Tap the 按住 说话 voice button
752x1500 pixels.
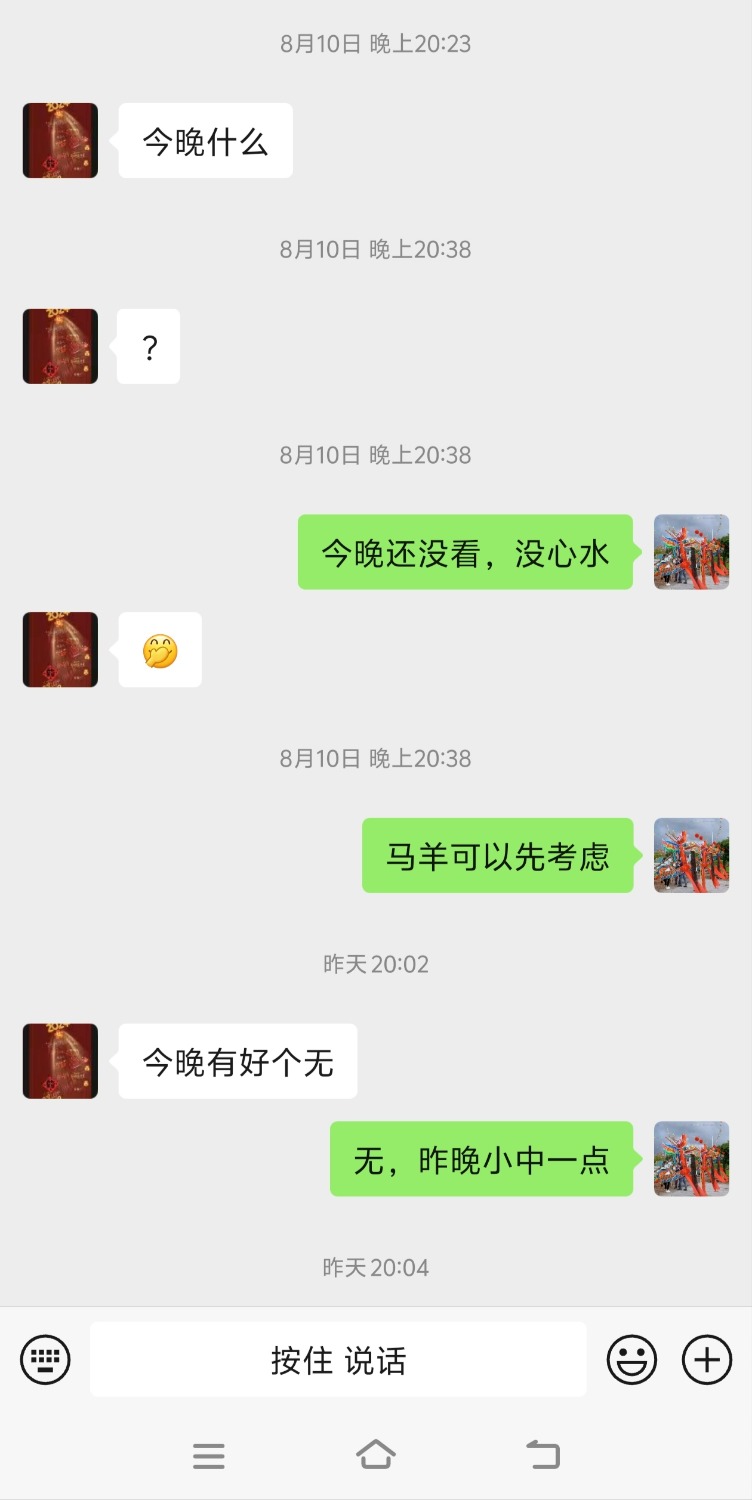point(338,1360)
